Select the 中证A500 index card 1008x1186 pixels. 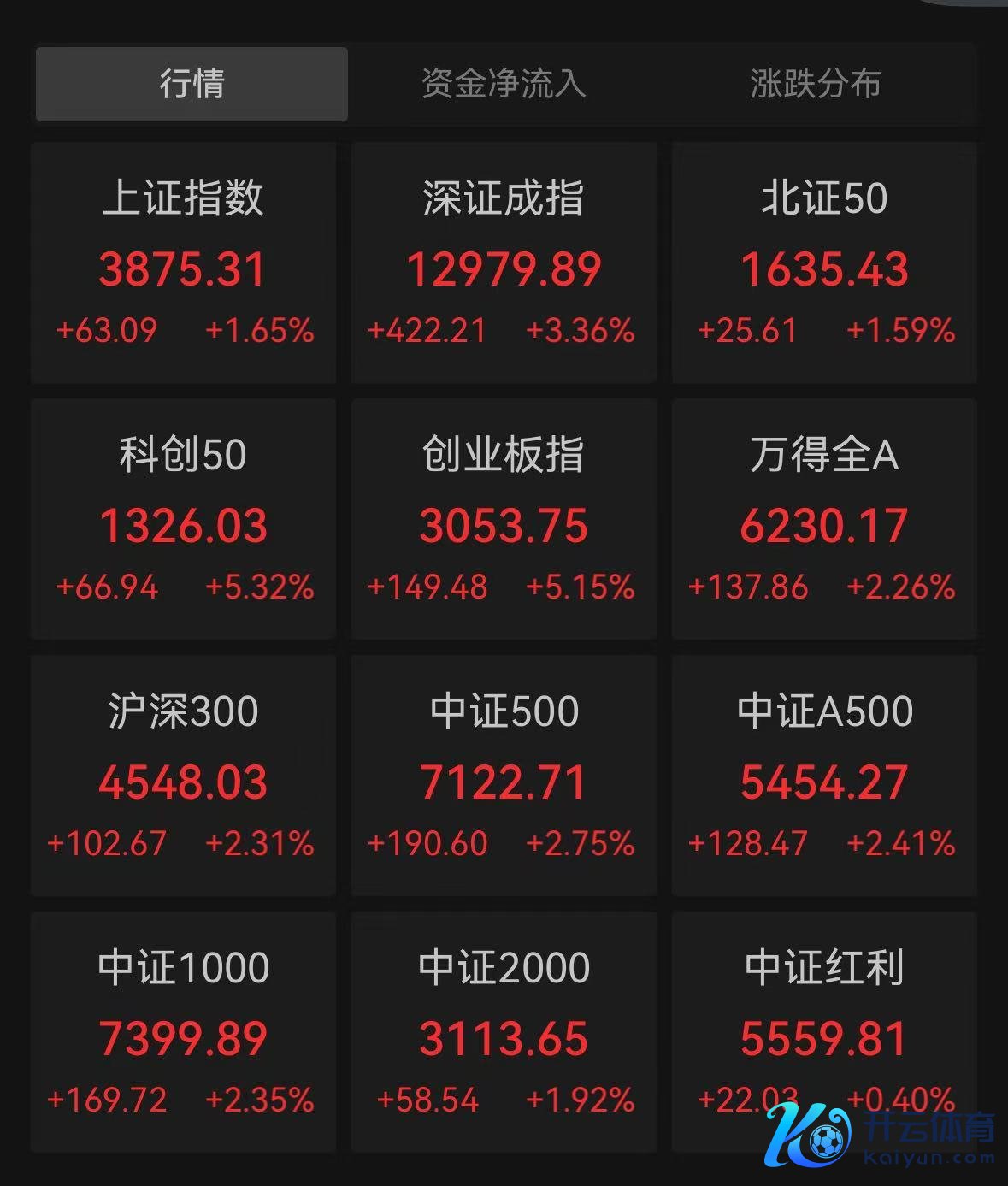pos(824,776)
